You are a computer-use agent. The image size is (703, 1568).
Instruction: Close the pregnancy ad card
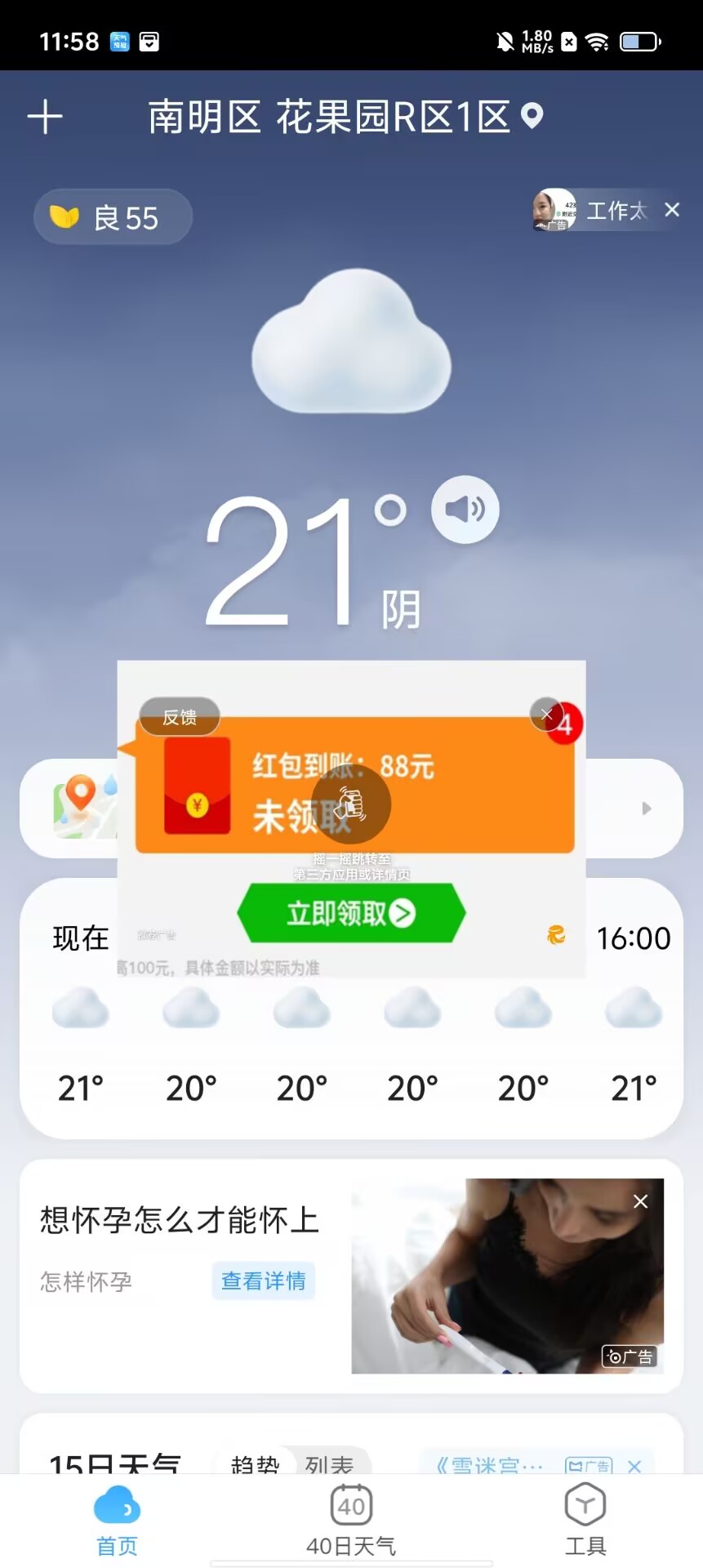coord(641,1201)
